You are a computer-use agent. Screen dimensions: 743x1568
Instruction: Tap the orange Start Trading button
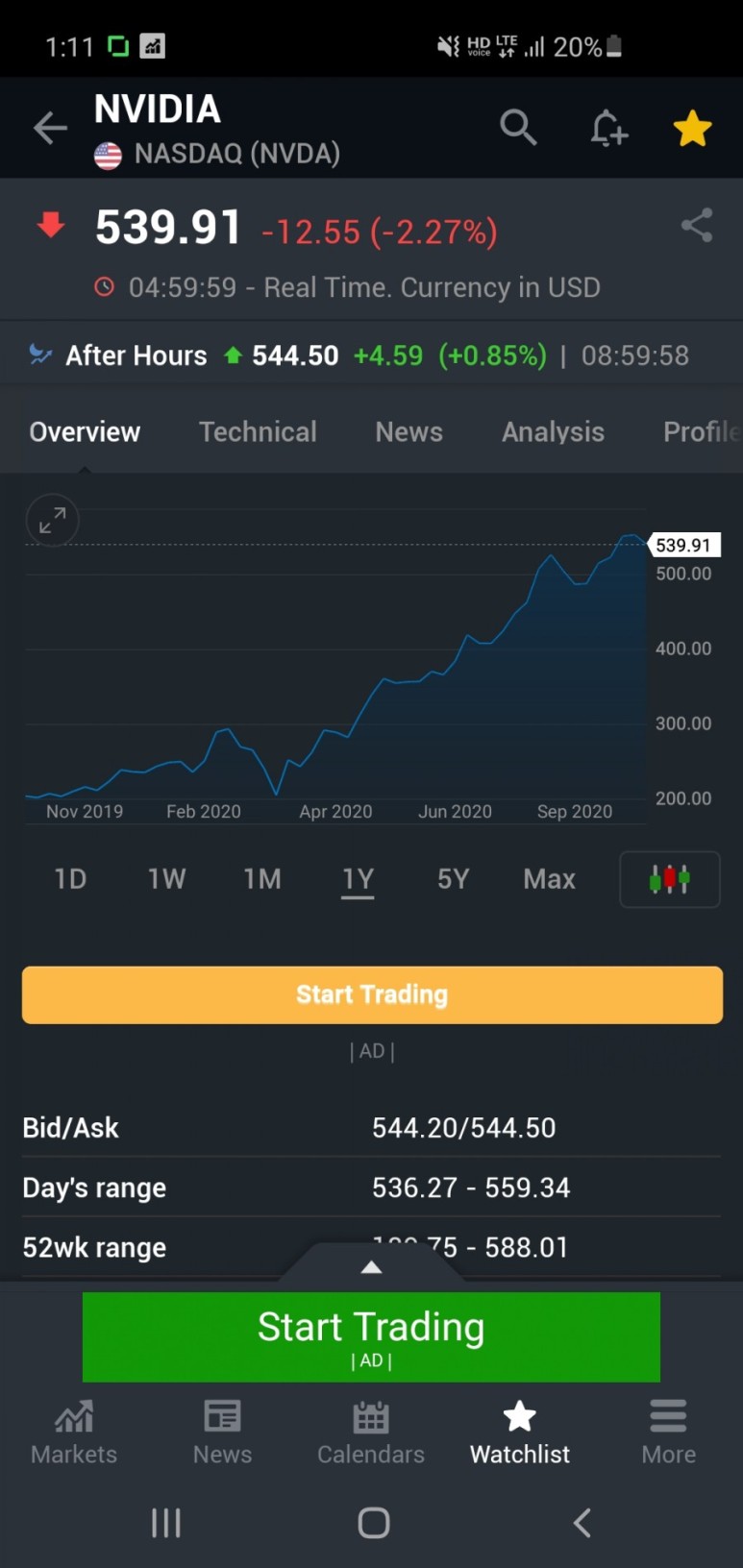(372, 994)
